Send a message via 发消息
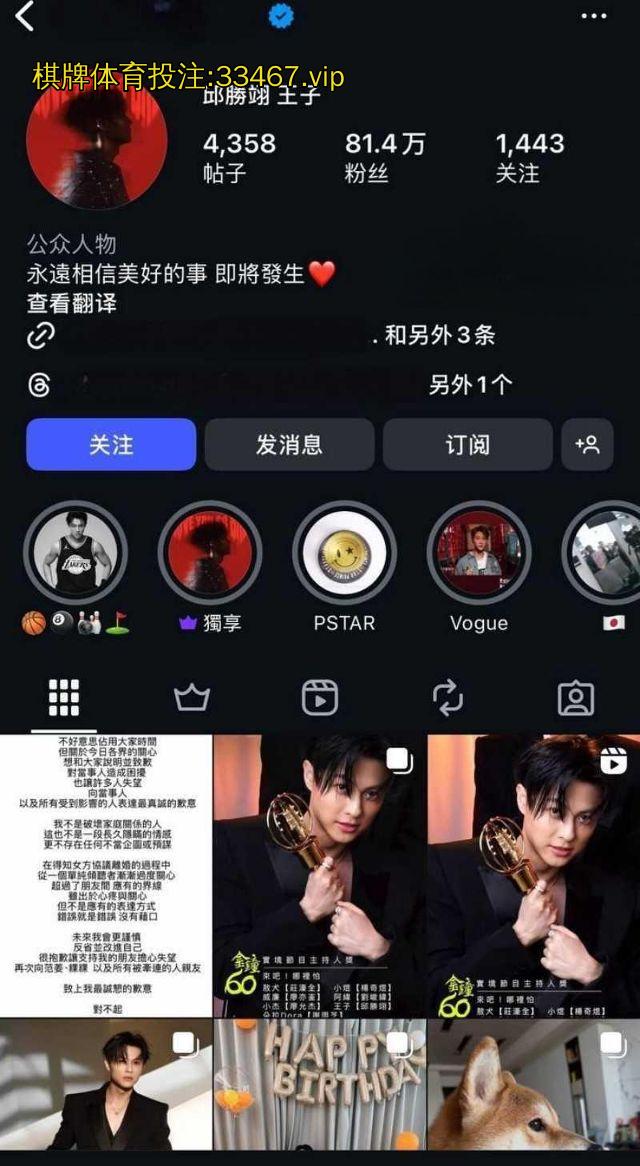Viewport: 640px width, 1166px height. 289,445
